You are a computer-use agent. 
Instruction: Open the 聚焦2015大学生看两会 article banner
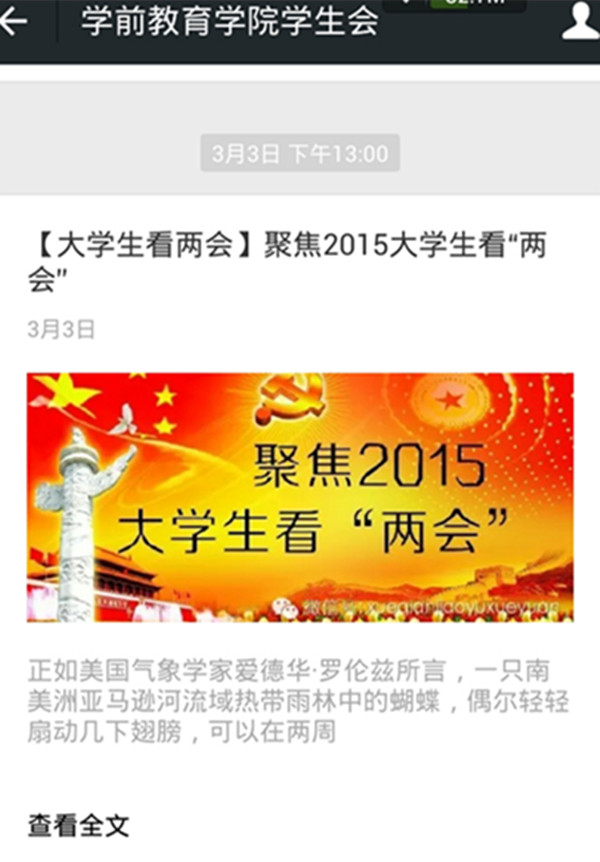[300, 497]
